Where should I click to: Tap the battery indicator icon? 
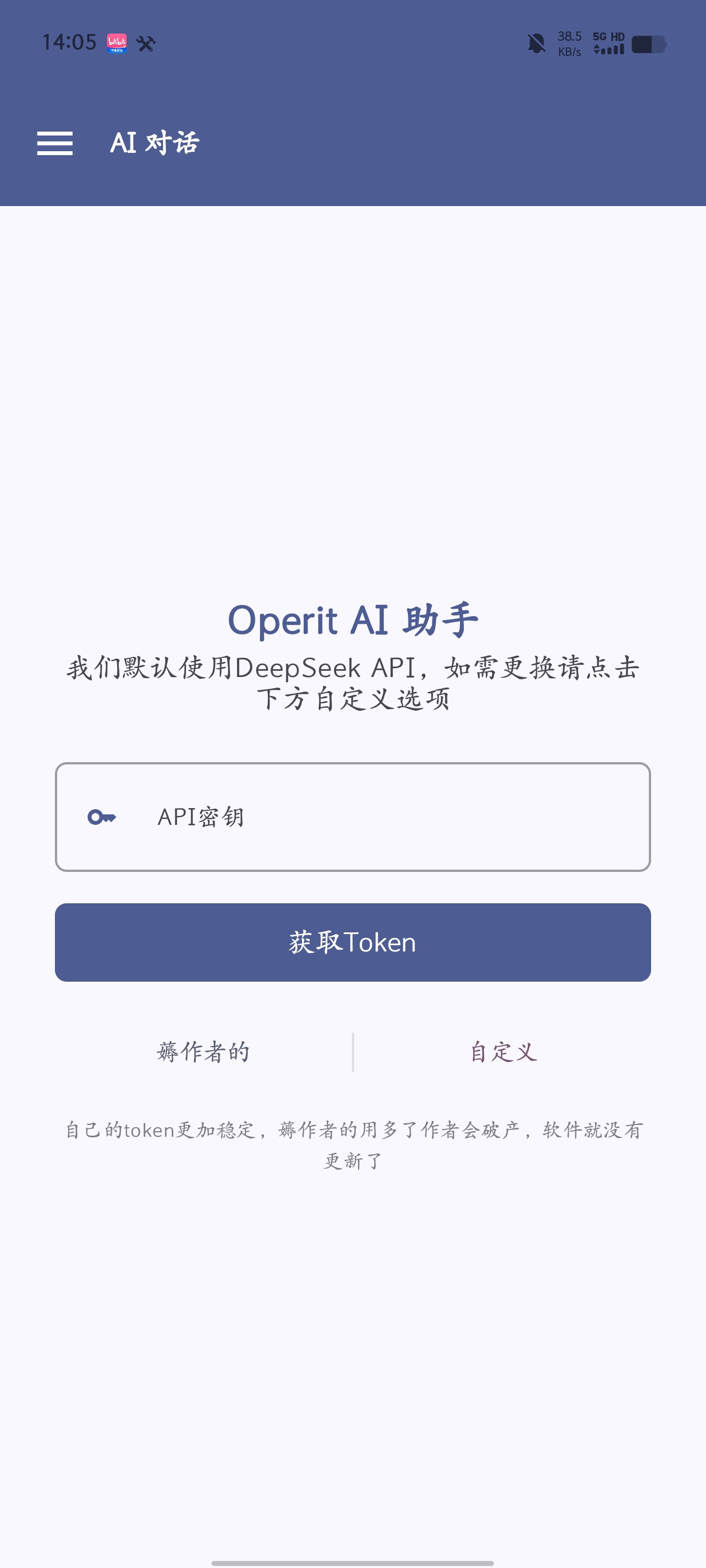649,44
